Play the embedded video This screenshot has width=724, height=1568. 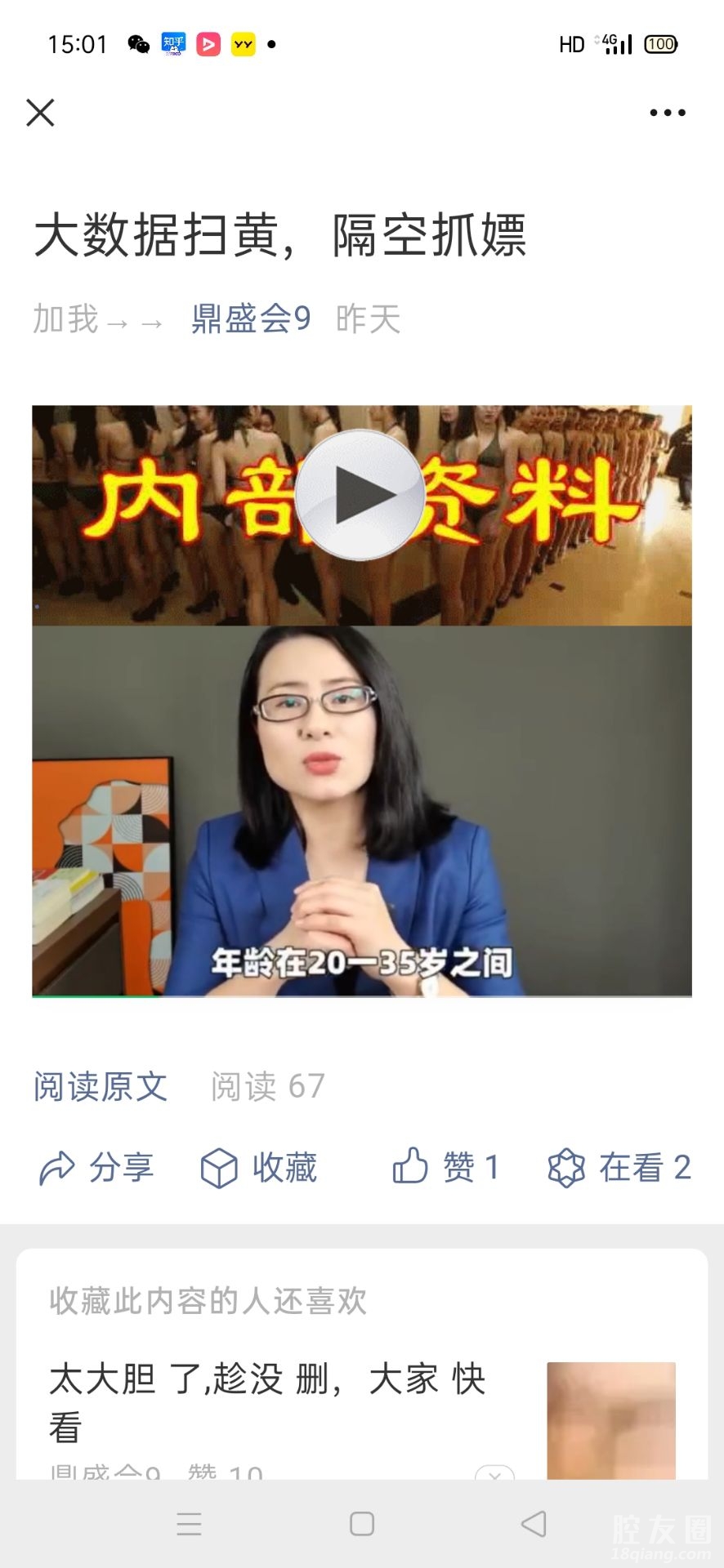(360, 495)
